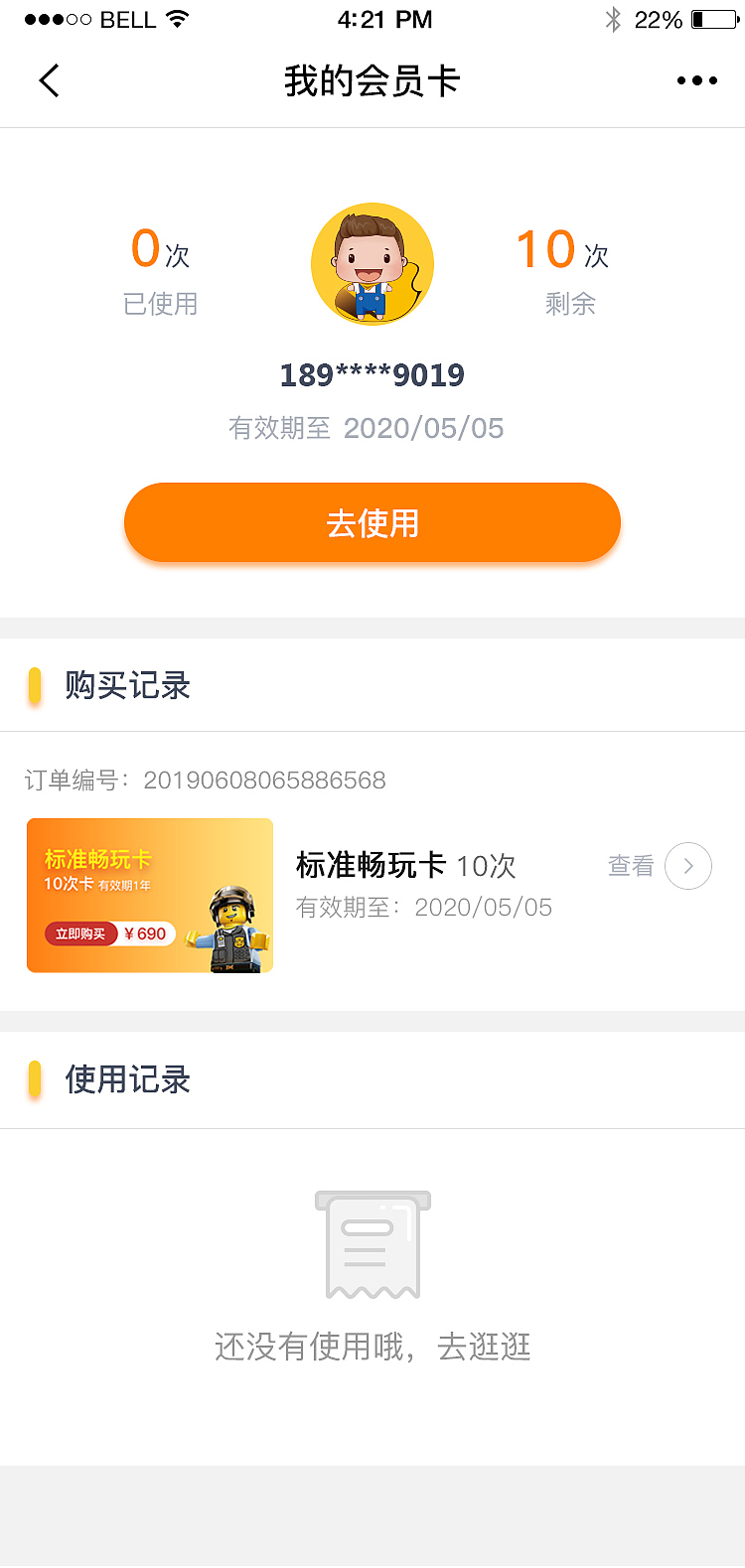
Task: Tap the receipt icon in empty usage record
Action: point(372,1246)
